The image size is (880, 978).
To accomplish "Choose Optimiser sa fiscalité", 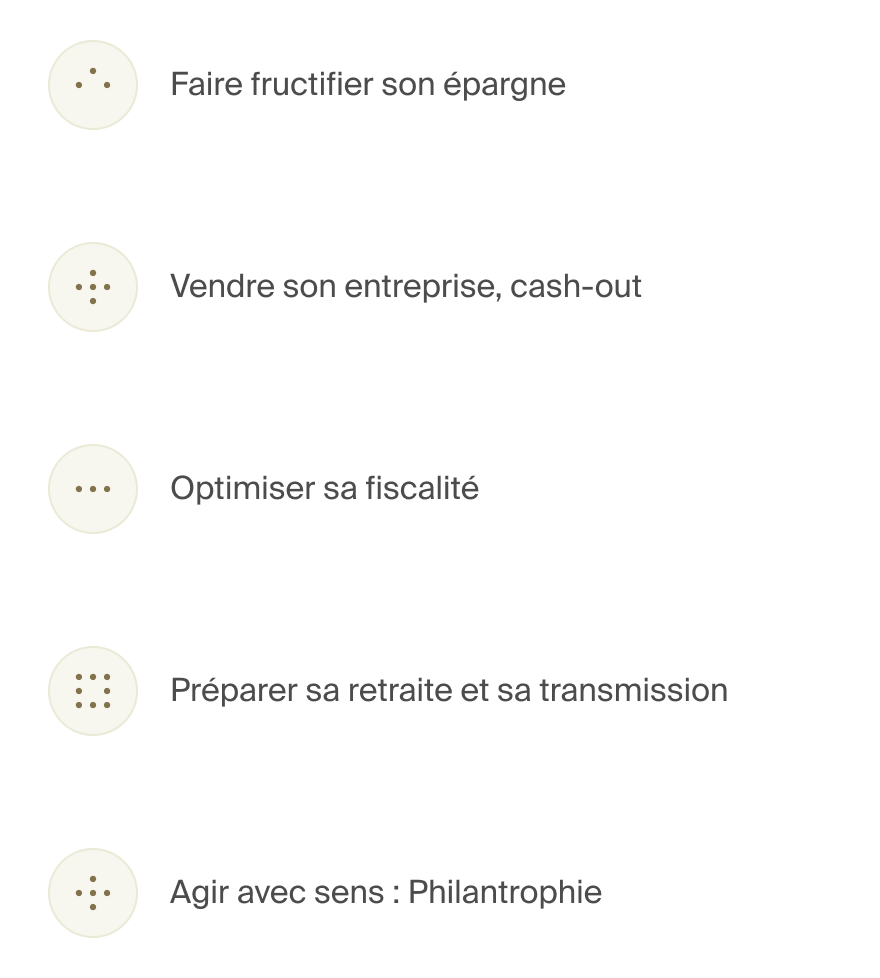I will (325, 489).
